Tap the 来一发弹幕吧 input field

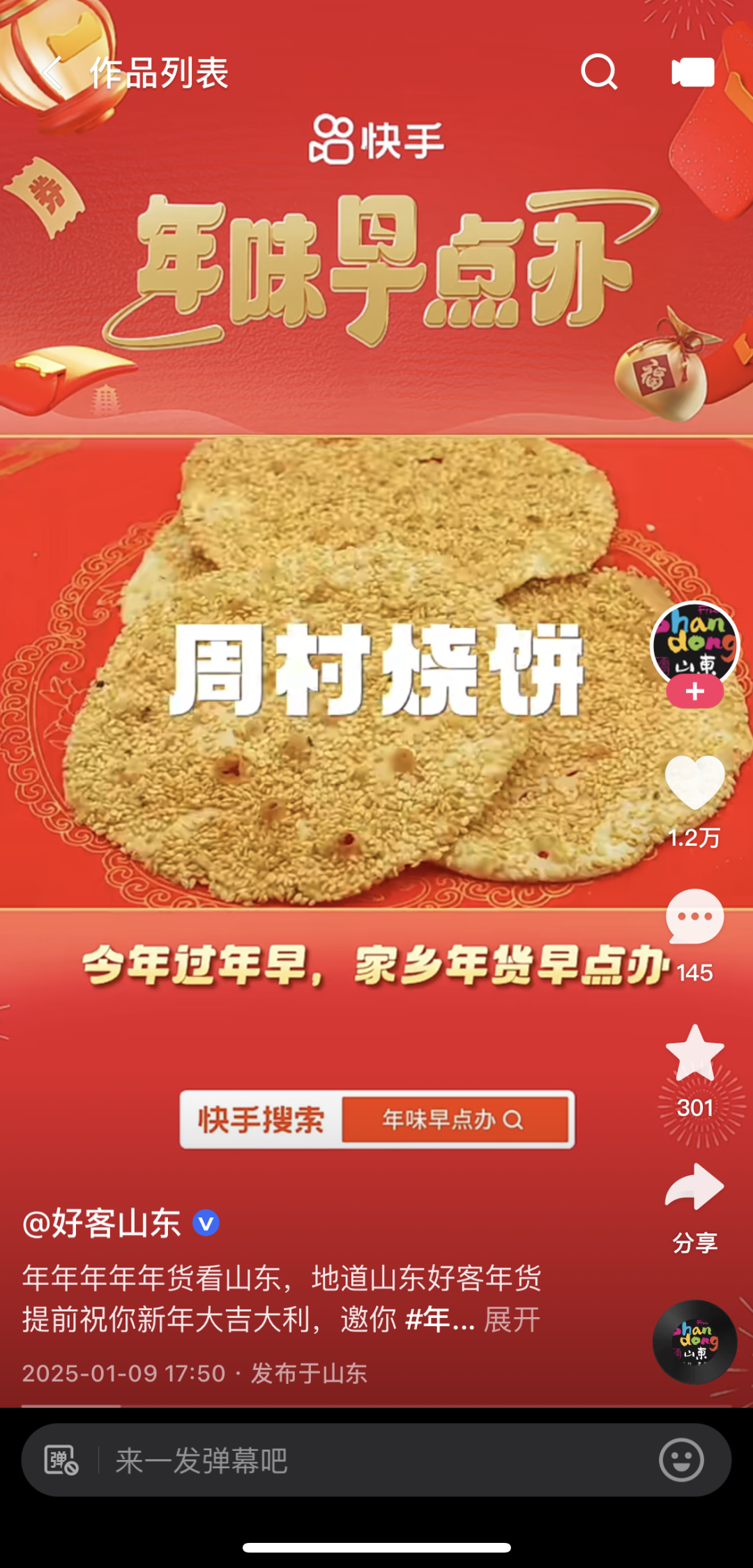(376, 1461)
